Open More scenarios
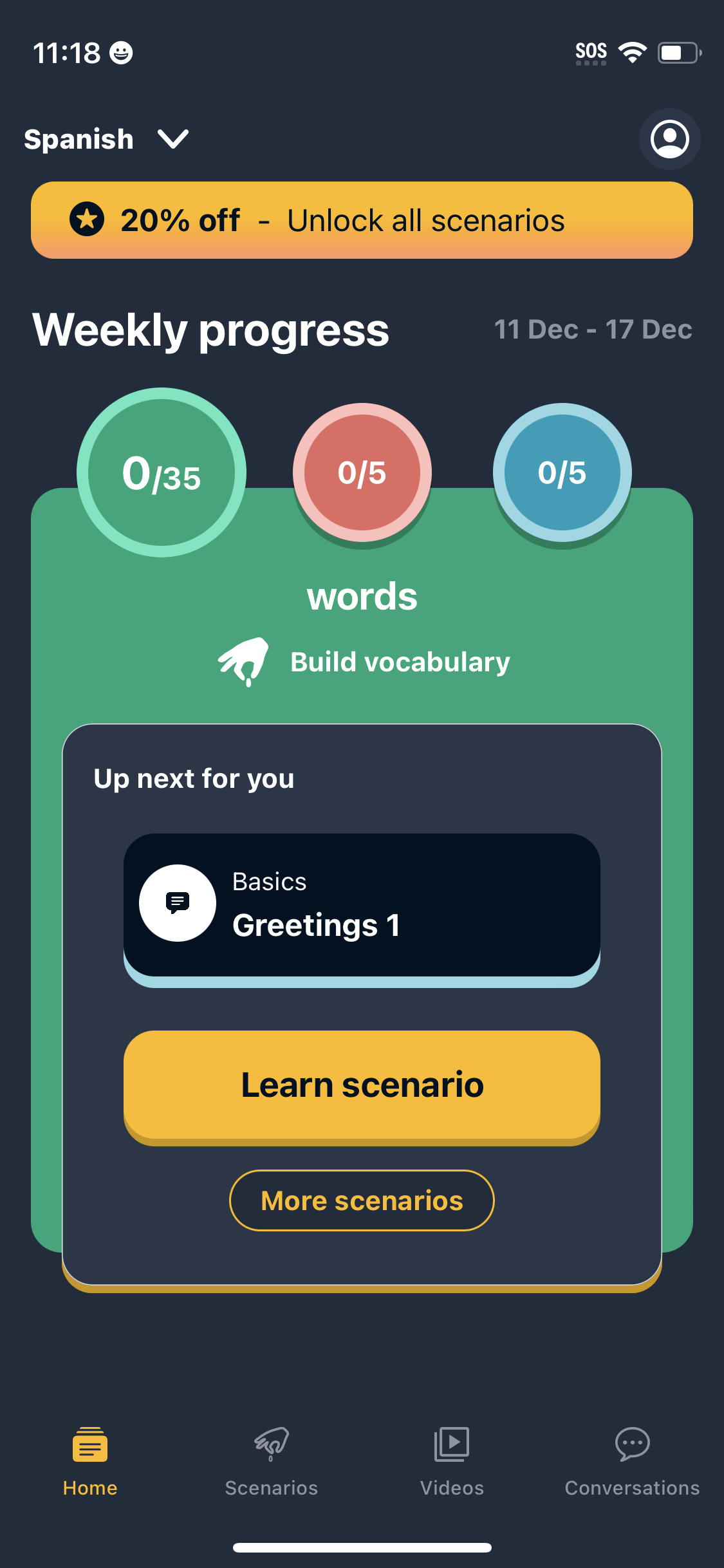 click(361, 1200)
